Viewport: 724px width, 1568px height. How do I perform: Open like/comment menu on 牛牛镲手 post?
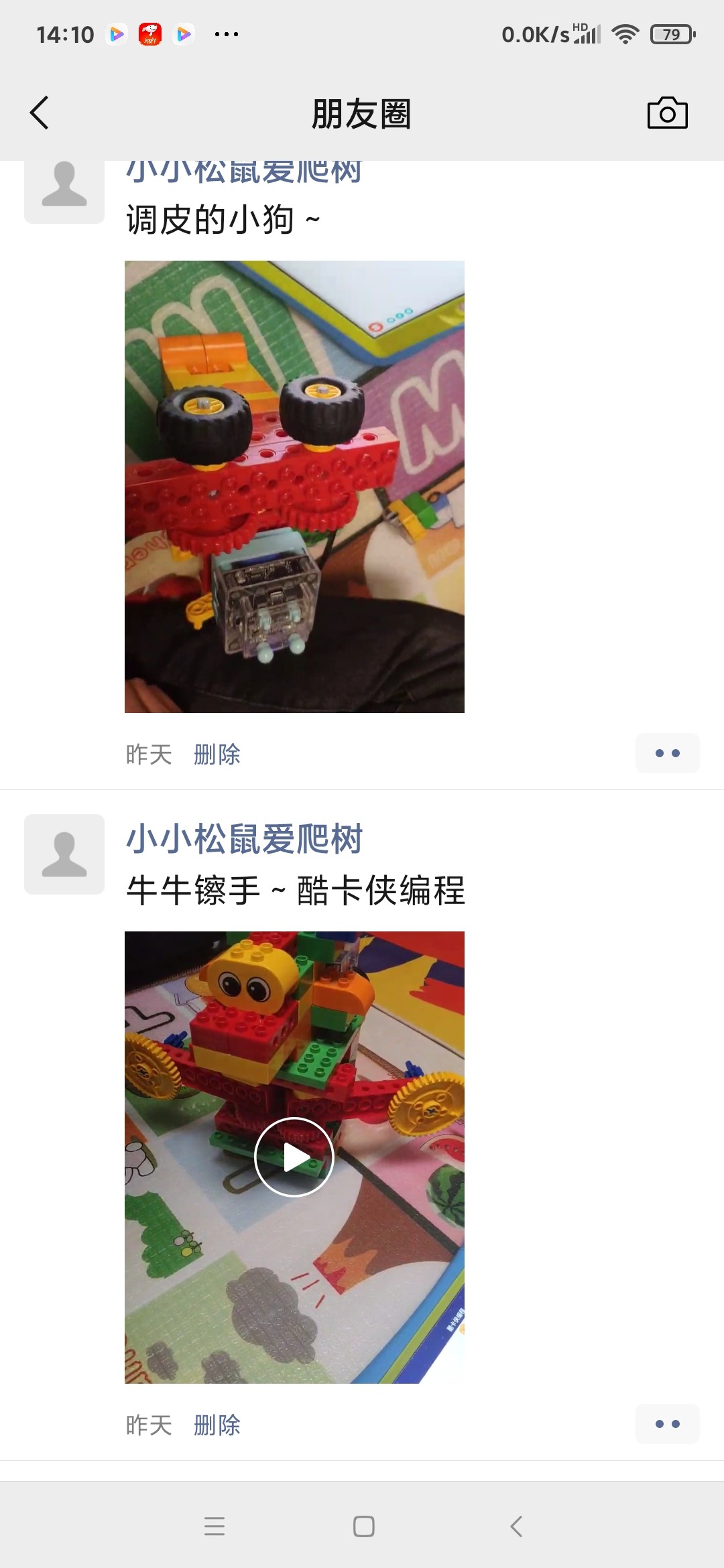(x=667, y=1424)
